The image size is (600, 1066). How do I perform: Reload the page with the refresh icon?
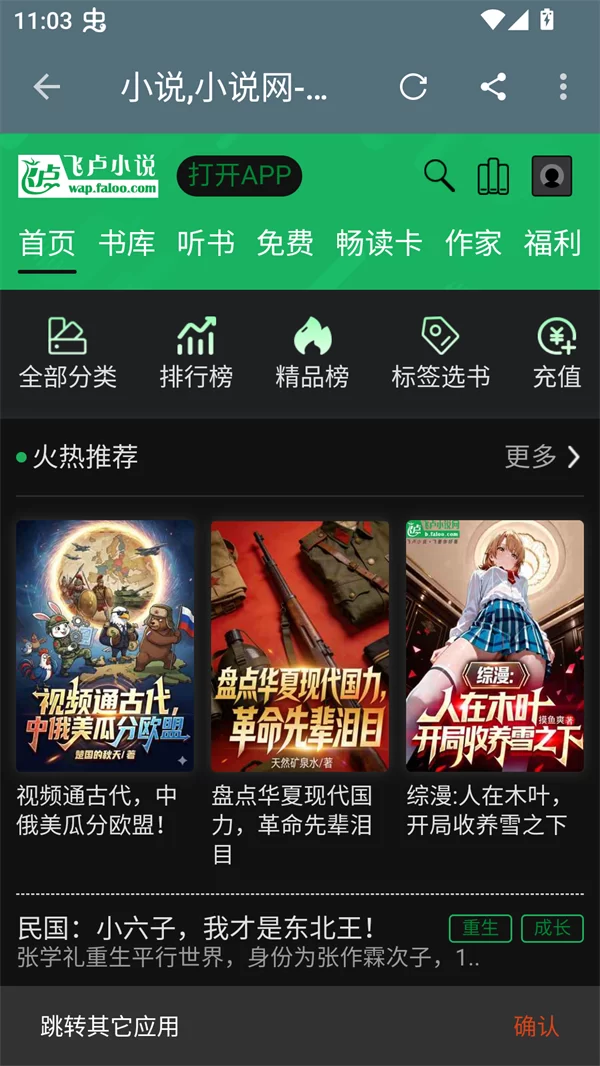[x=413, y=88]
